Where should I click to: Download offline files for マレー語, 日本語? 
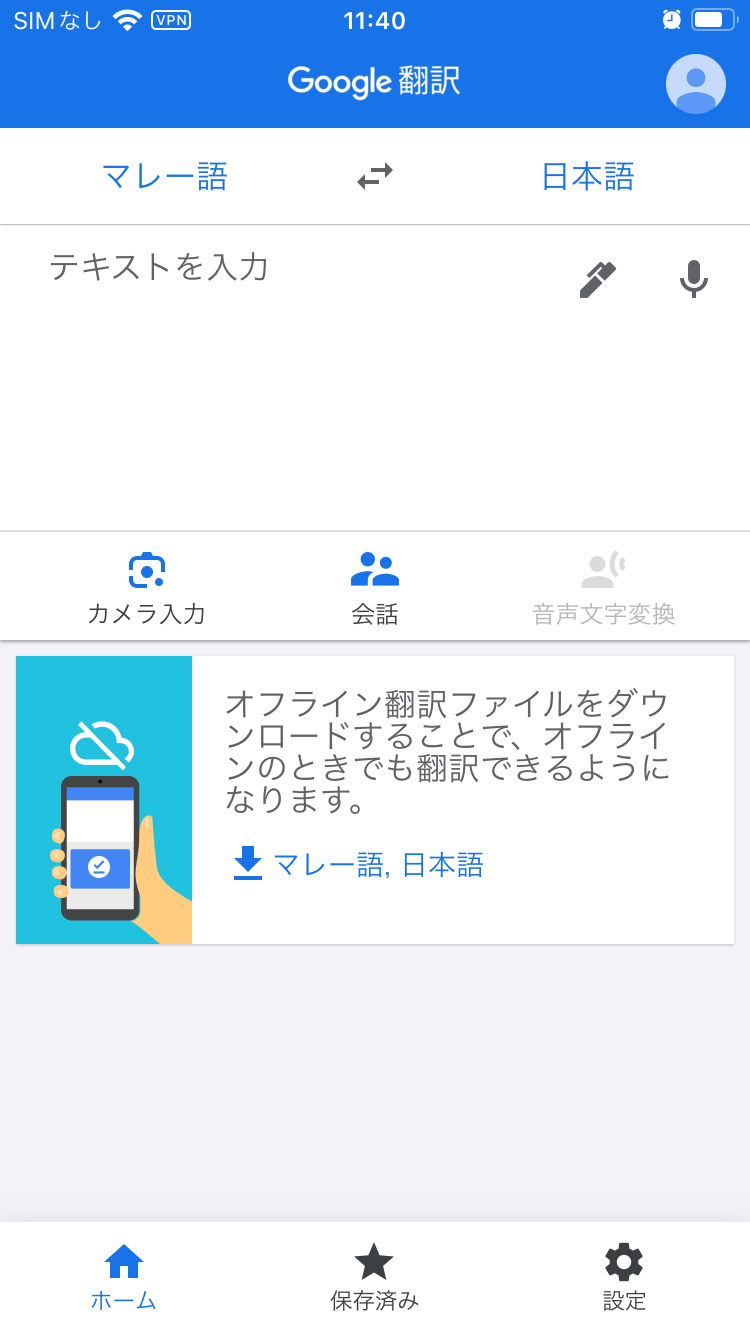pos(358,864)
